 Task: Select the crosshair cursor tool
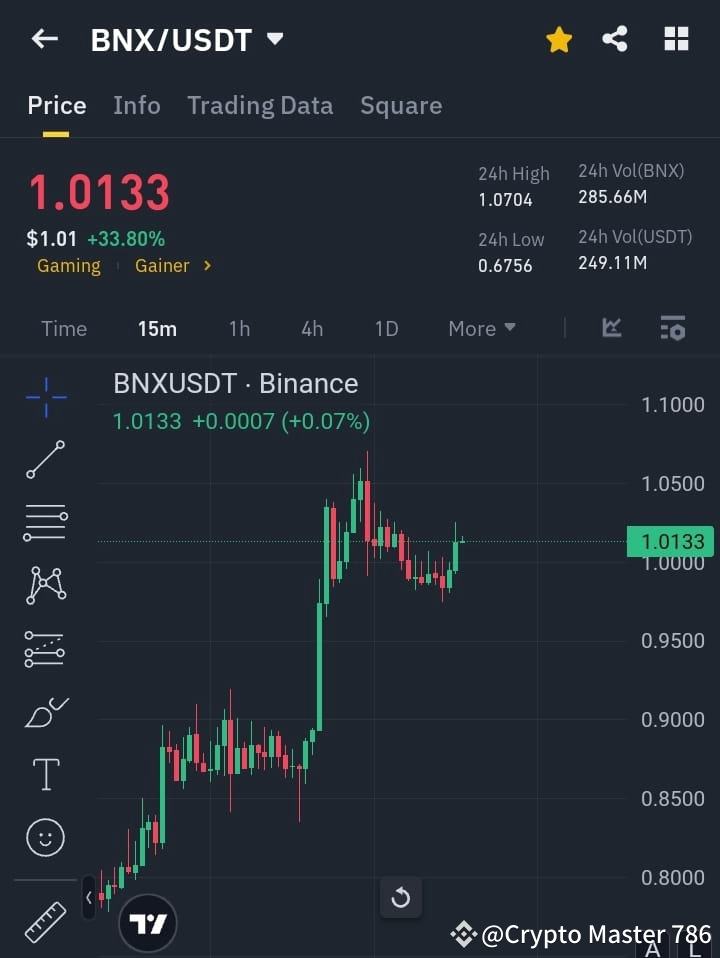click(45, 398)
